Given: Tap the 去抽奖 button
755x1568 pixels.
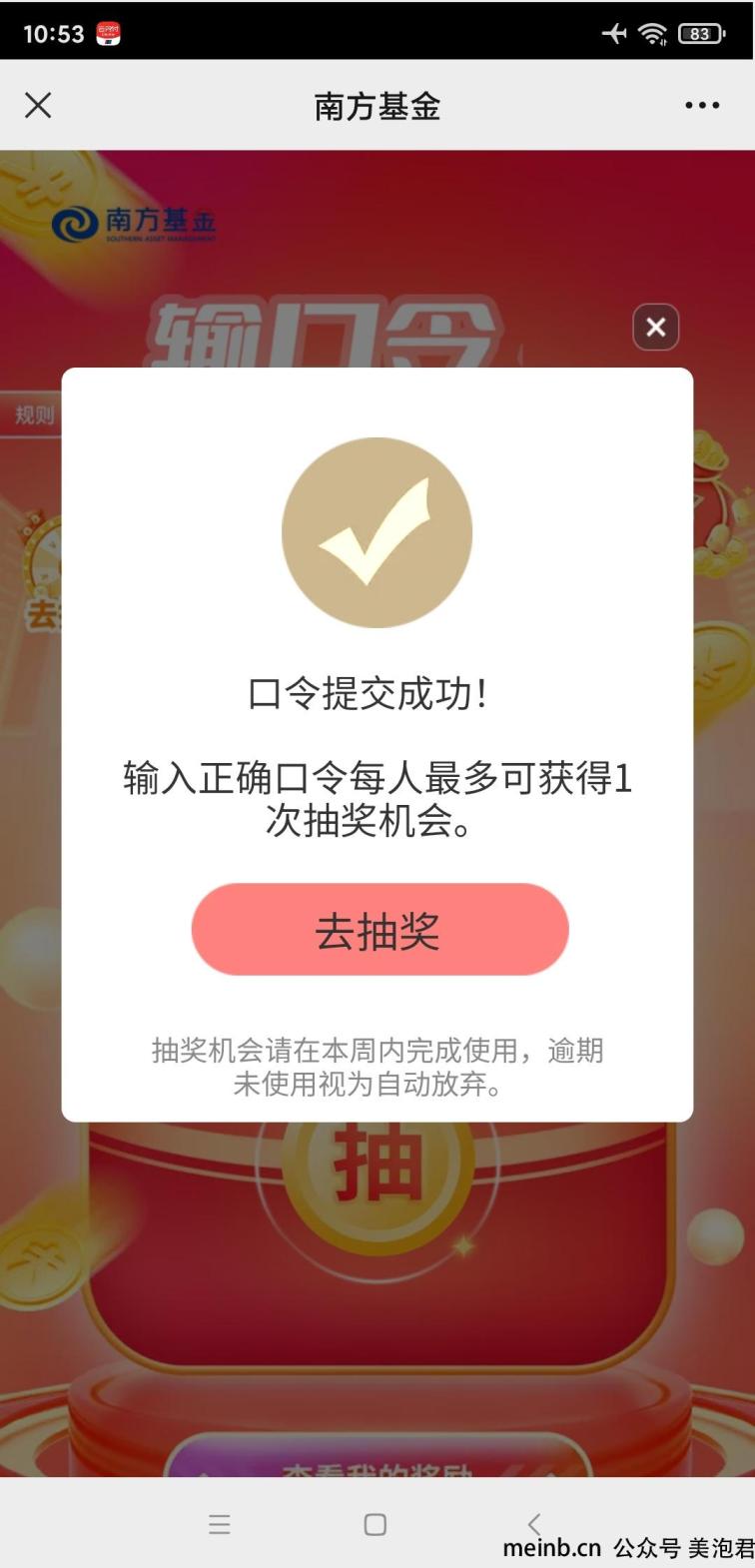Looking at the screenshot, I should pos(379,930).
